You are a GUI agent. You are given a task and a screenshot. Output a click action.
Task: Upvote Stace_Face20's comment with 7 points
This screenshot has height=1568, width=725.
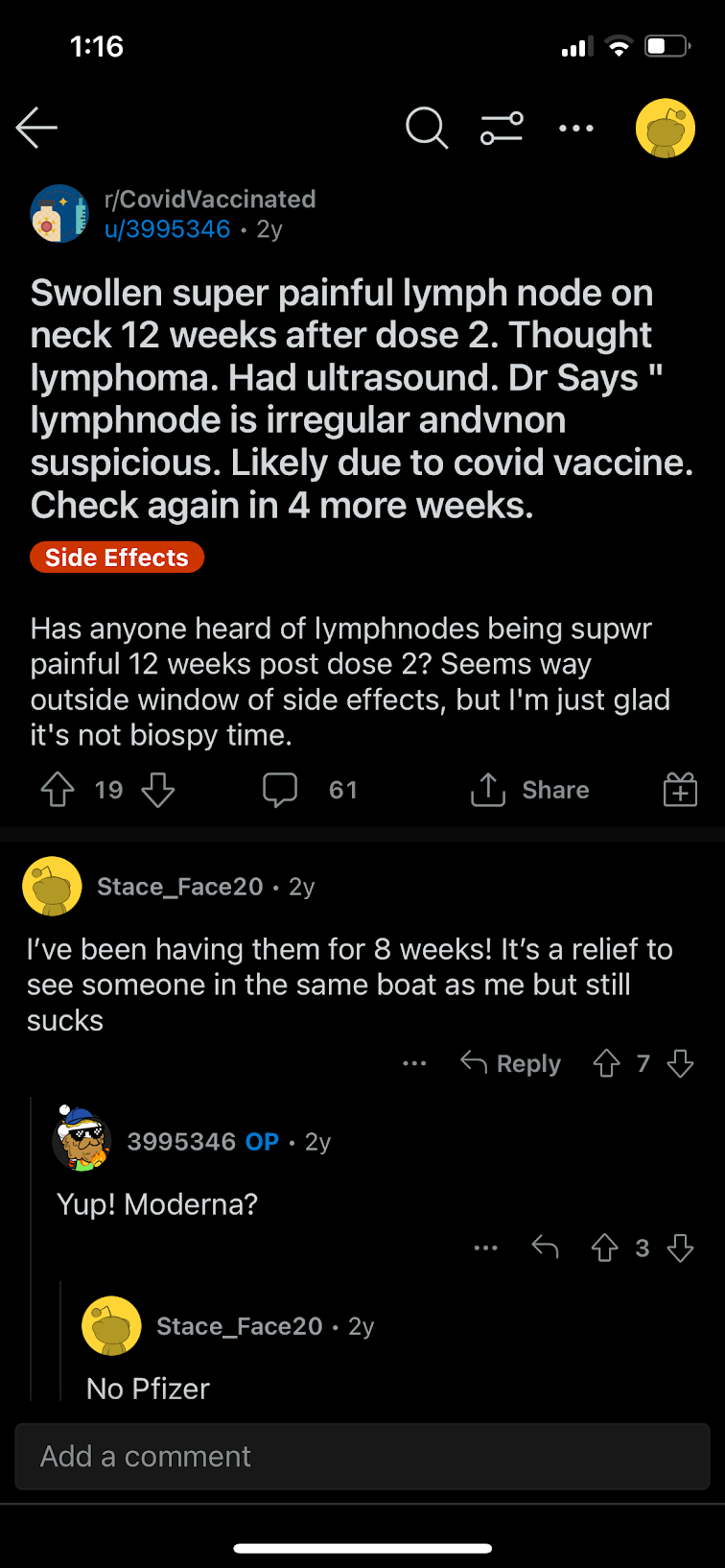coord(606,1063)
